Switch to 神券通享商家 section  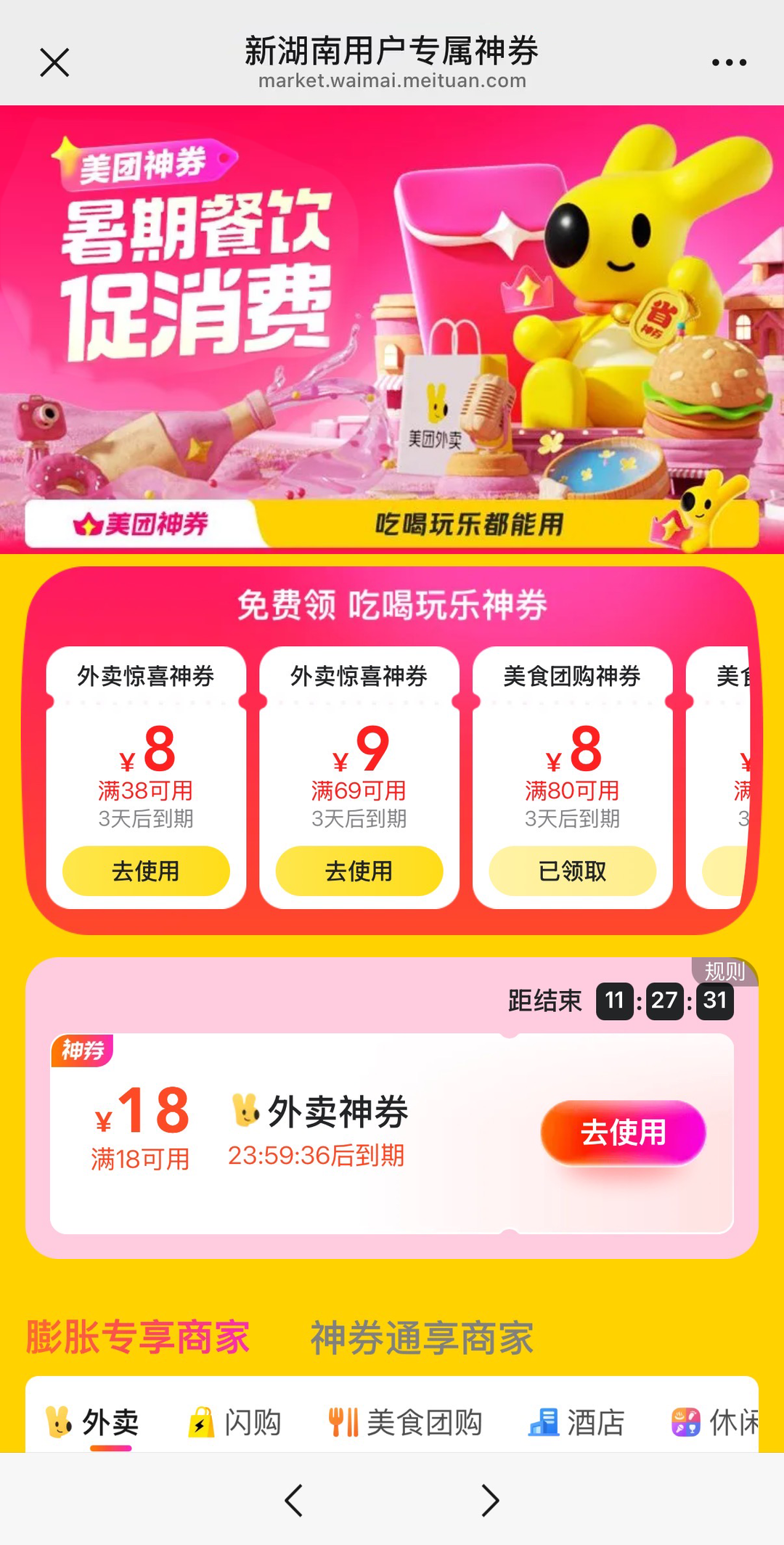[x=422, y=1337]
